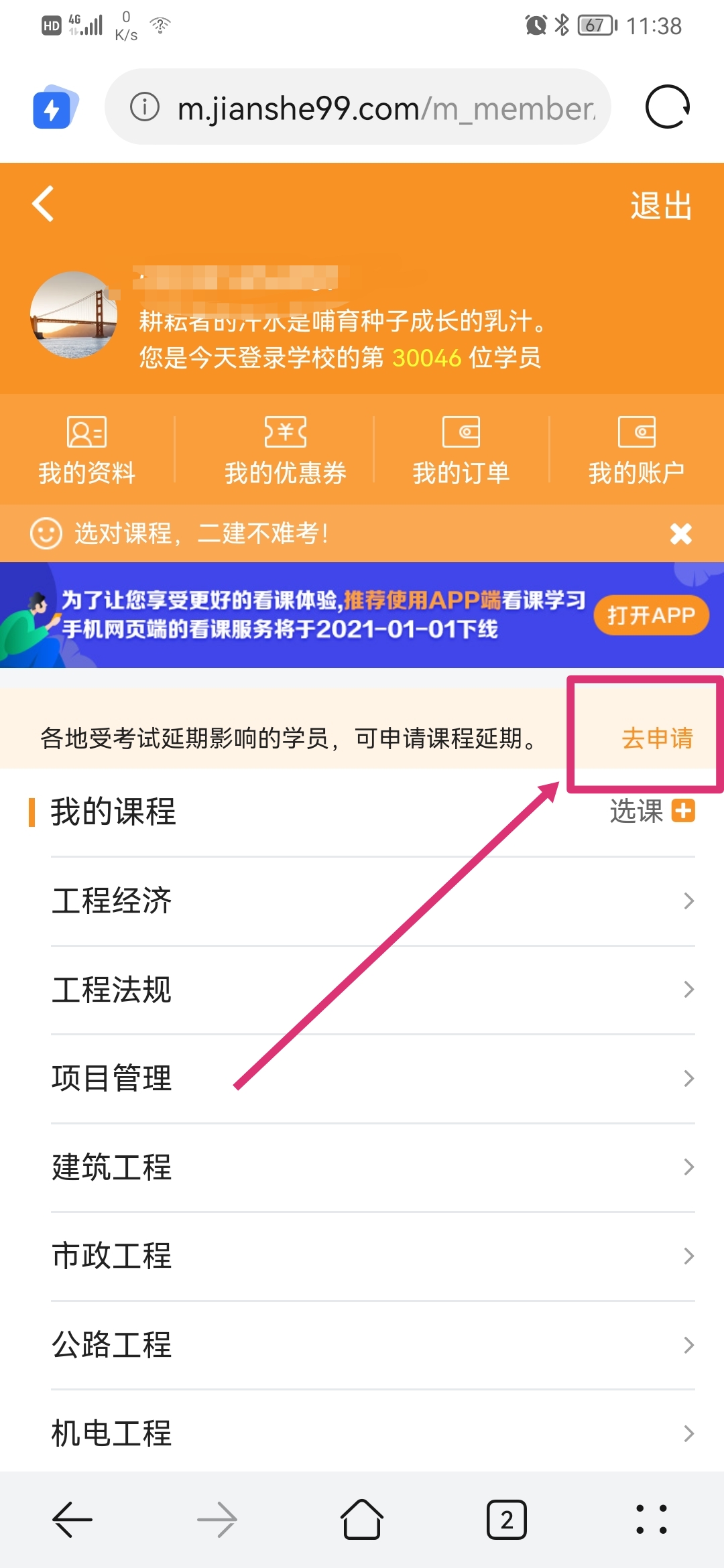Image resolution: width=724 pixels, height=1568 pixels.
Task: Switch browser tabs using the tab counter
Action: (507, 1518)
